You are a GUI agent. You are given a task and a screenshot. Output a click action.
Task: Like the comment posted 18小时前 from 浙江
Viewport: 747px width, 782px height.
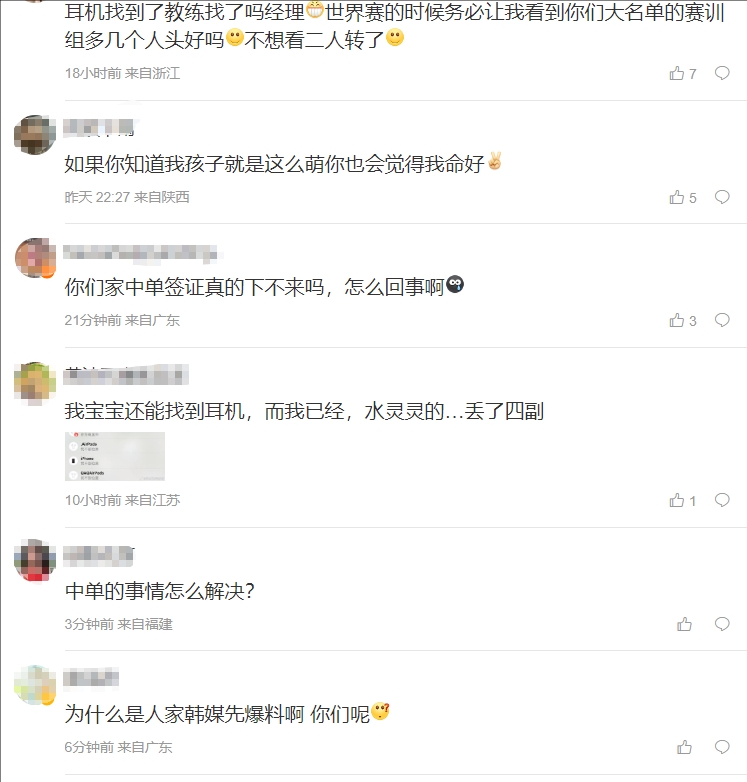(677, 73)
